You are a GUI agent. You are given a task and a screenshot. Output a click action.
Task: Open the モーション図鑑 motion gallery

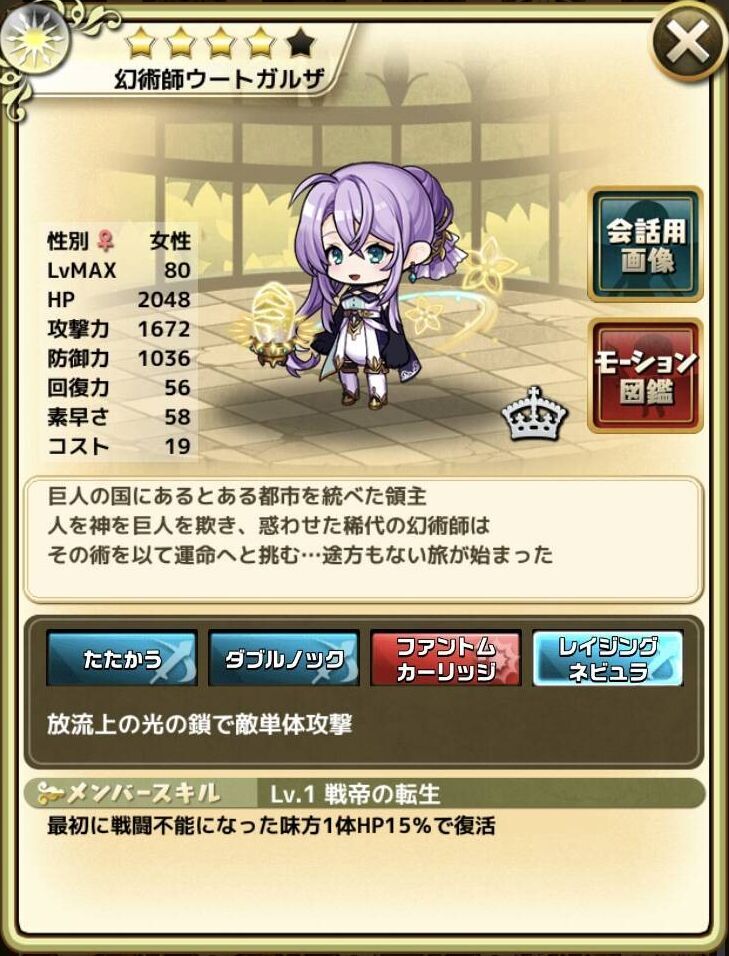(x=644, y=375)
